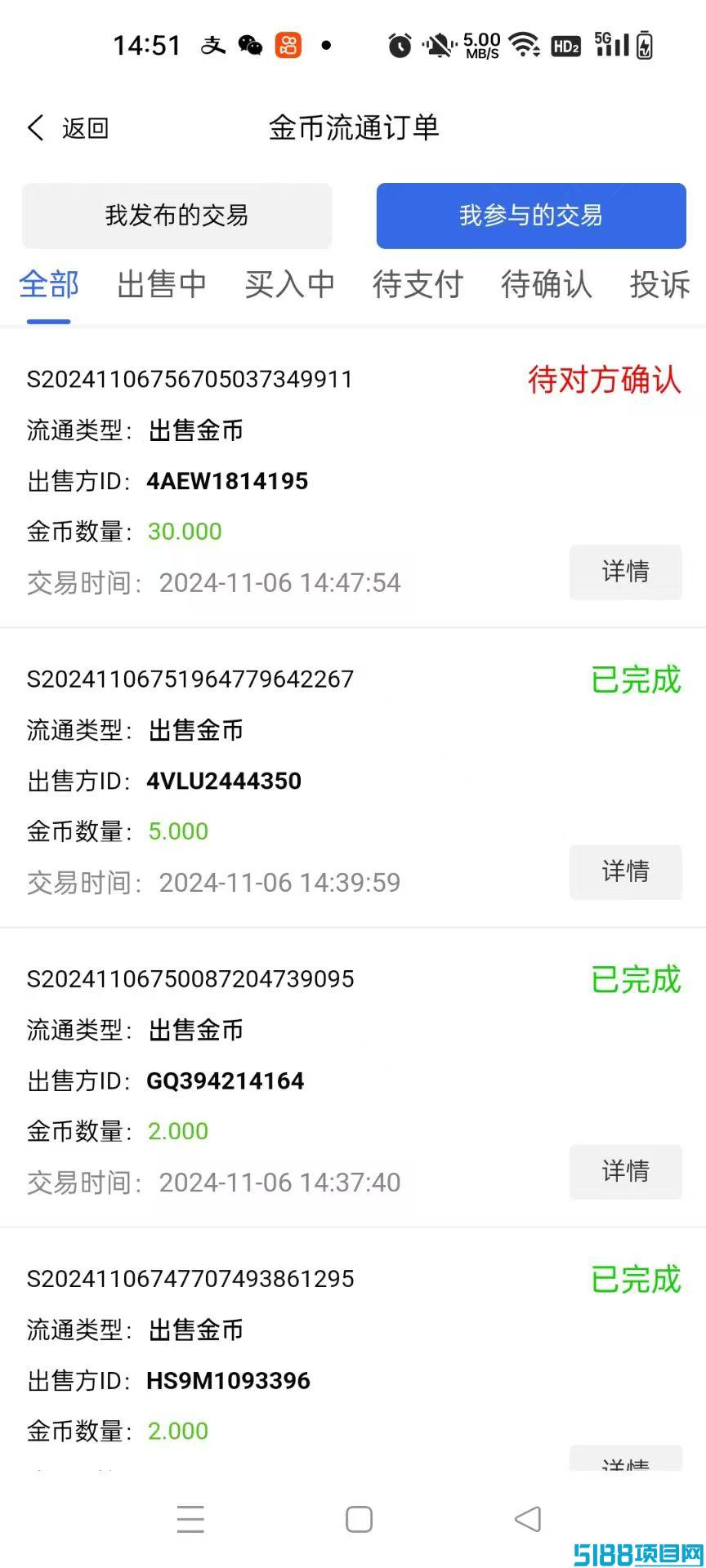Switch to the 出售中 tab

click(162, 285)
